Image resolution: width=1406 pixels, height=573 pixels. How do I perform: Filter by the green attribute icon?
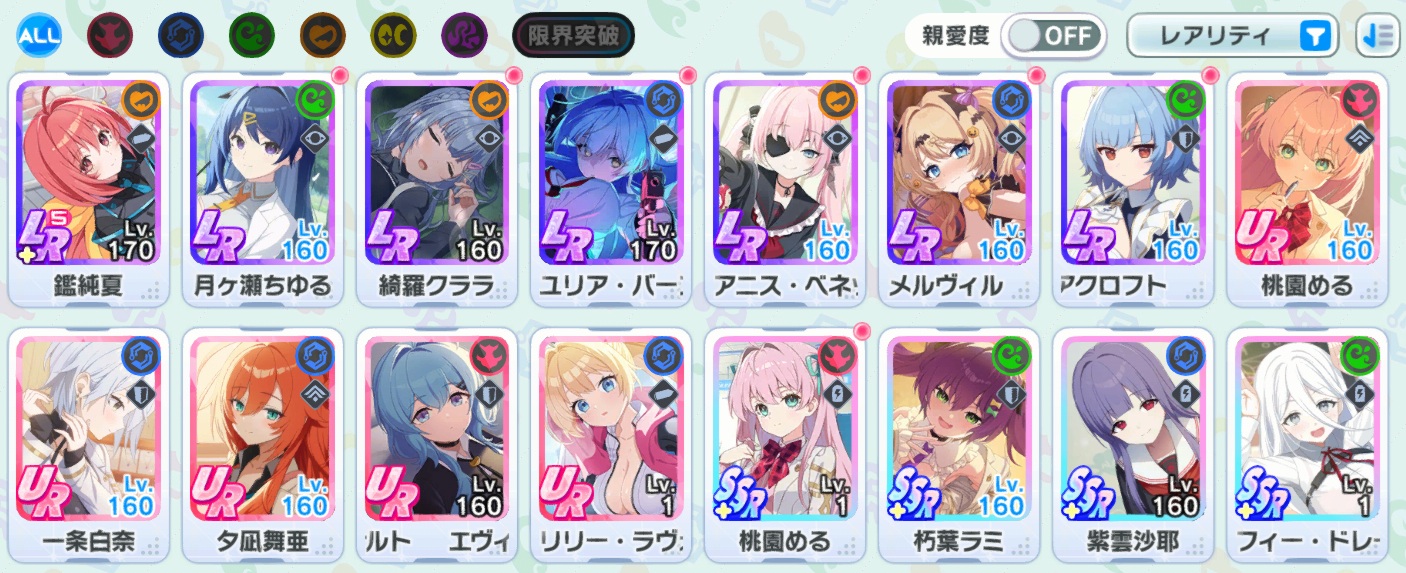click(252, 36)
